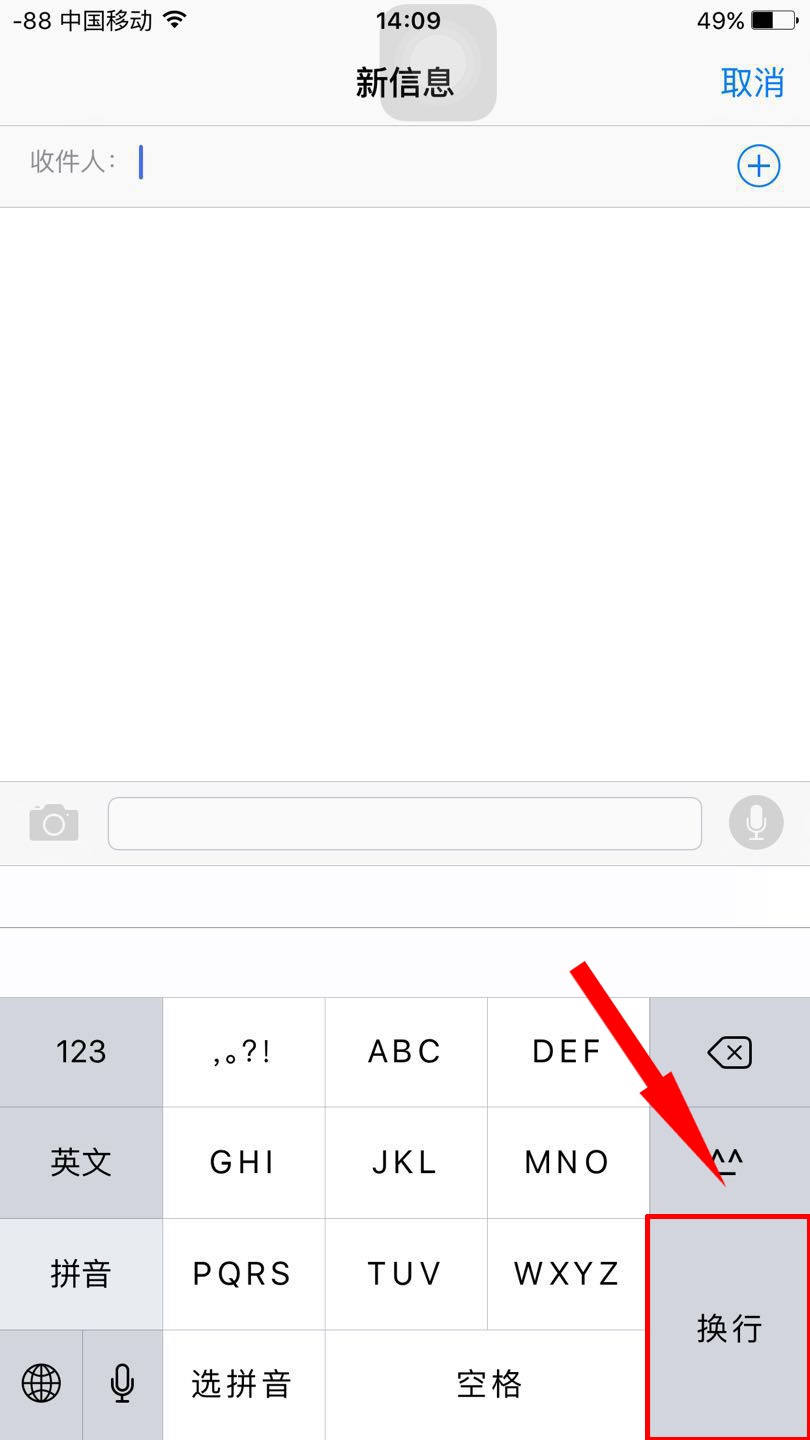Screen dimensions: 810x1440
Task: Tap the 选拼音 key
Action: tap(243, 1385)
